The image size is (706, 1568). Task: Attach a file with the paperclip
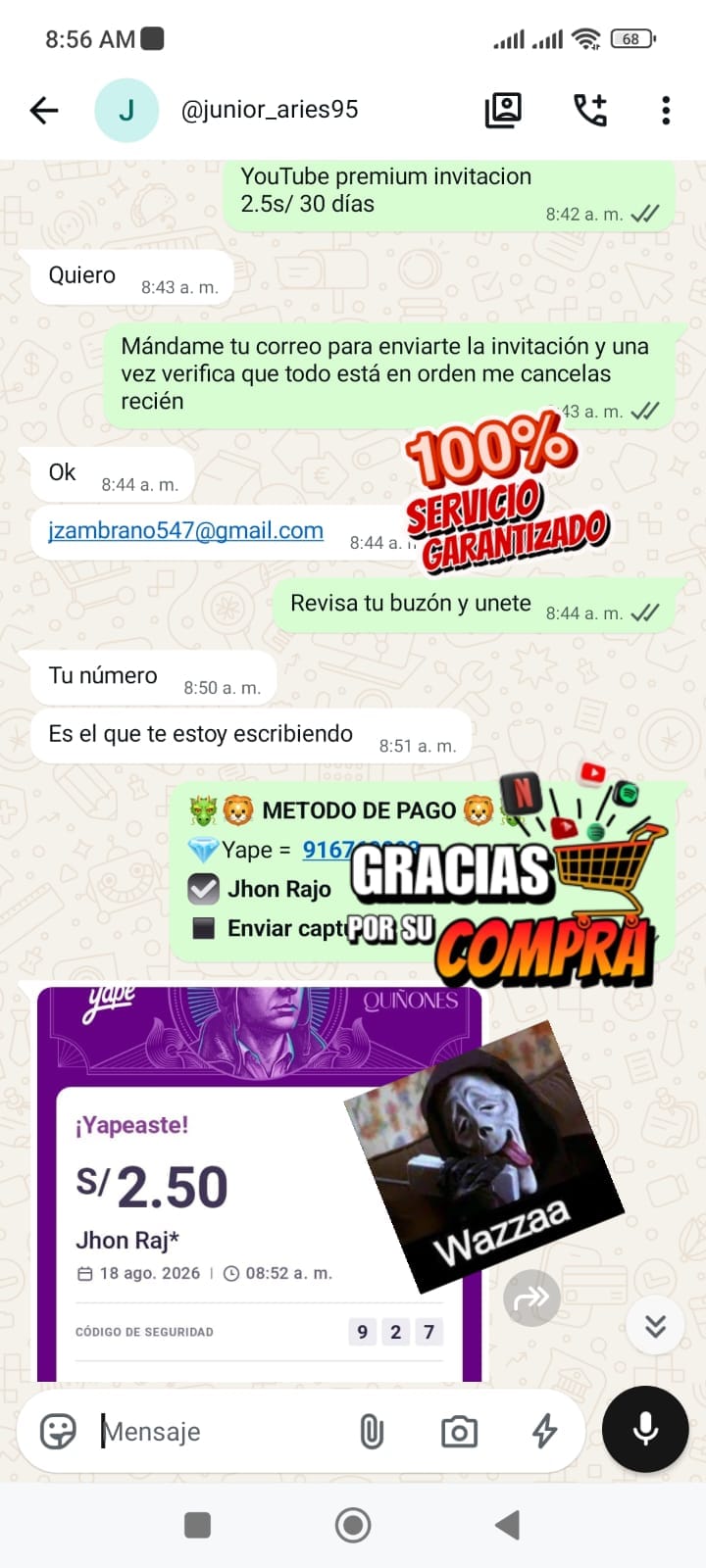(x=372, y=1432)
